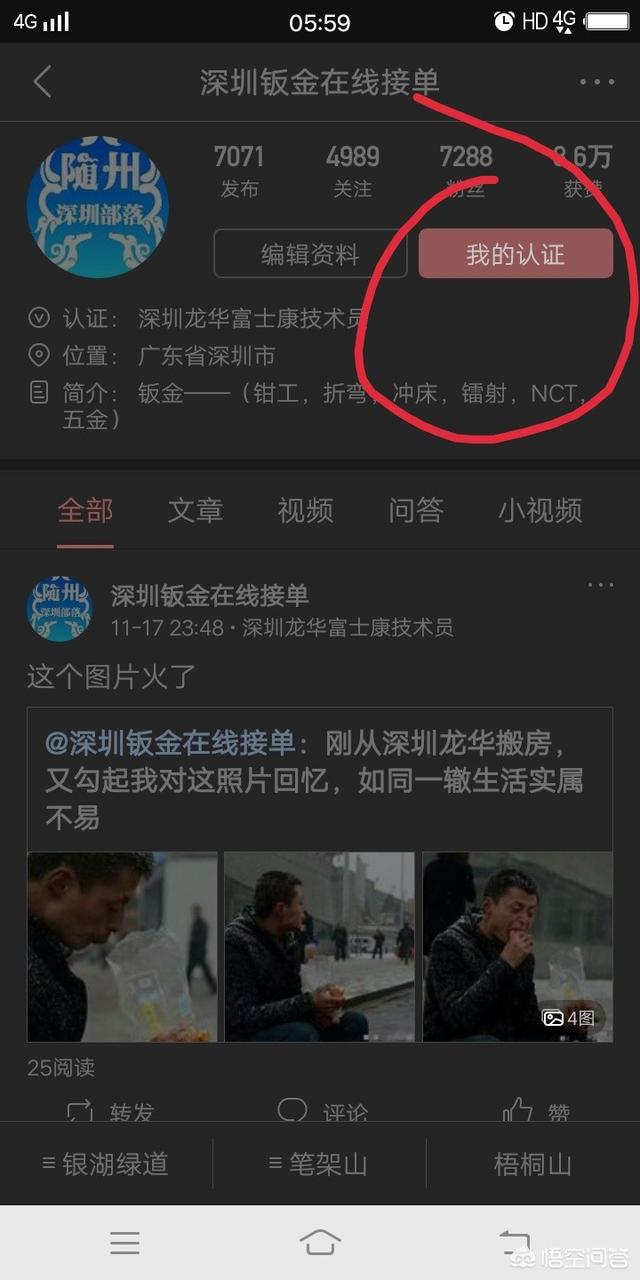The image size is (640, 1280).
Task: Switch to the 问答 tab
Action: click(x=415, y=511)
